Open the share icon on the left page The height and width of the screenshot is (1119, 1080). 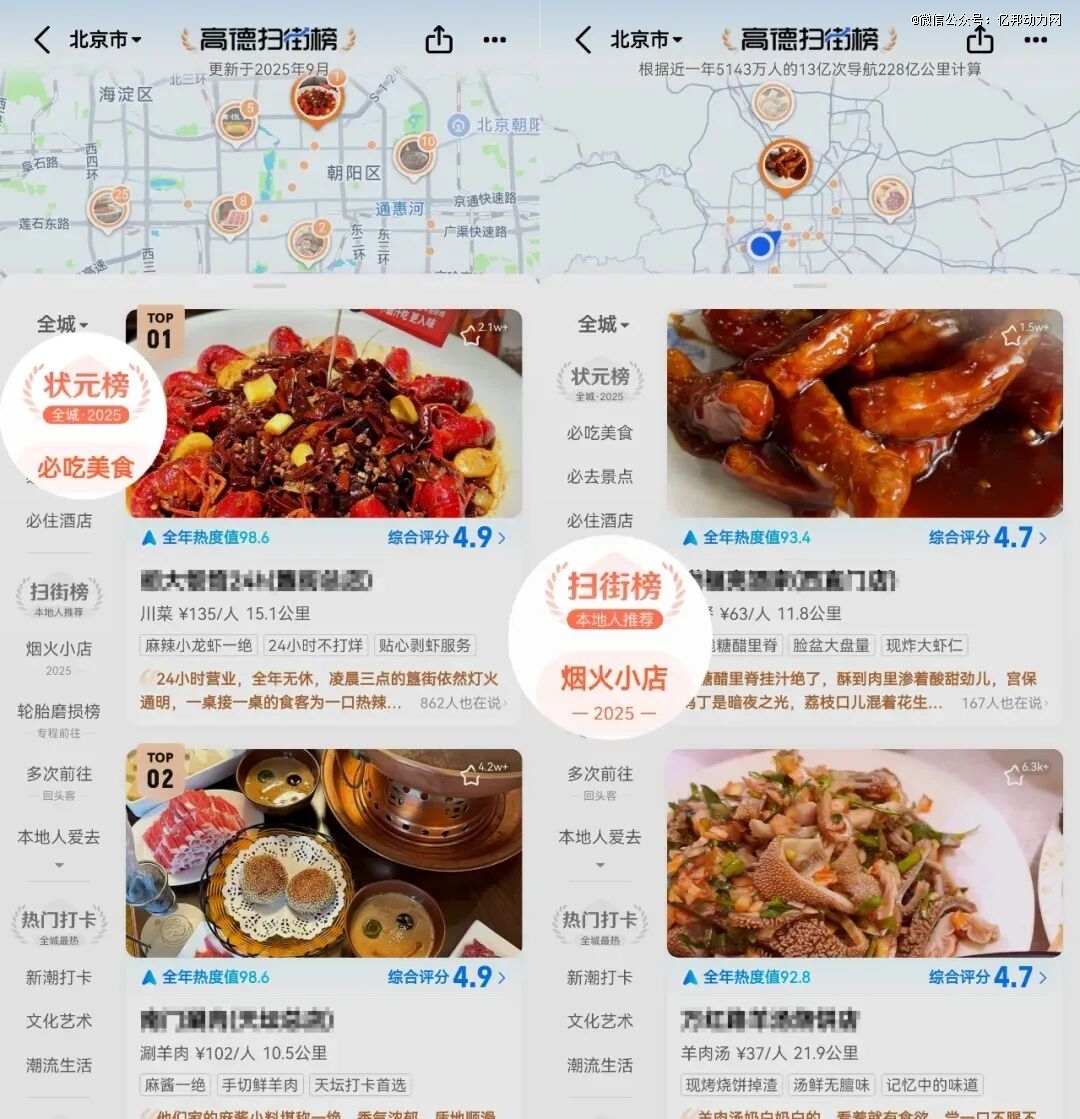438,38
